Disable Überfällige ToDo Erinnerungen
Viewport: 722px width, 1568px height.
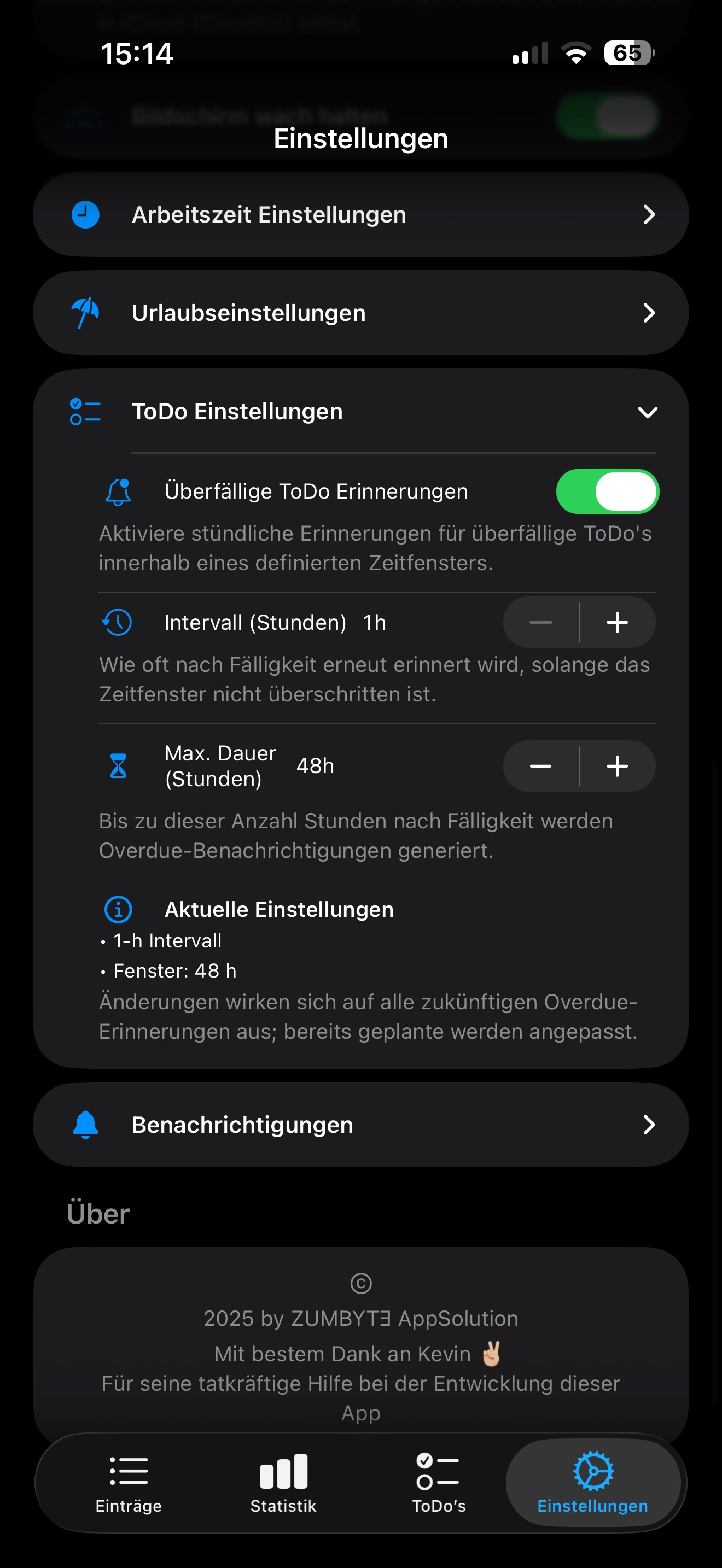click(608, 490)
